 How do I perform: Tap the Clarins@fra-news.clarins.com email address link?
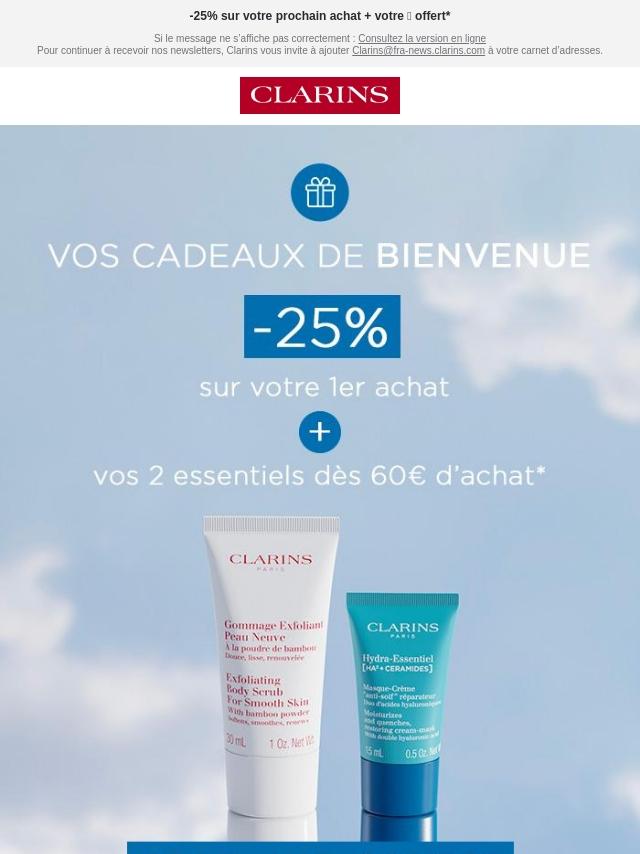pyautogui.click(x=418, y=51)
